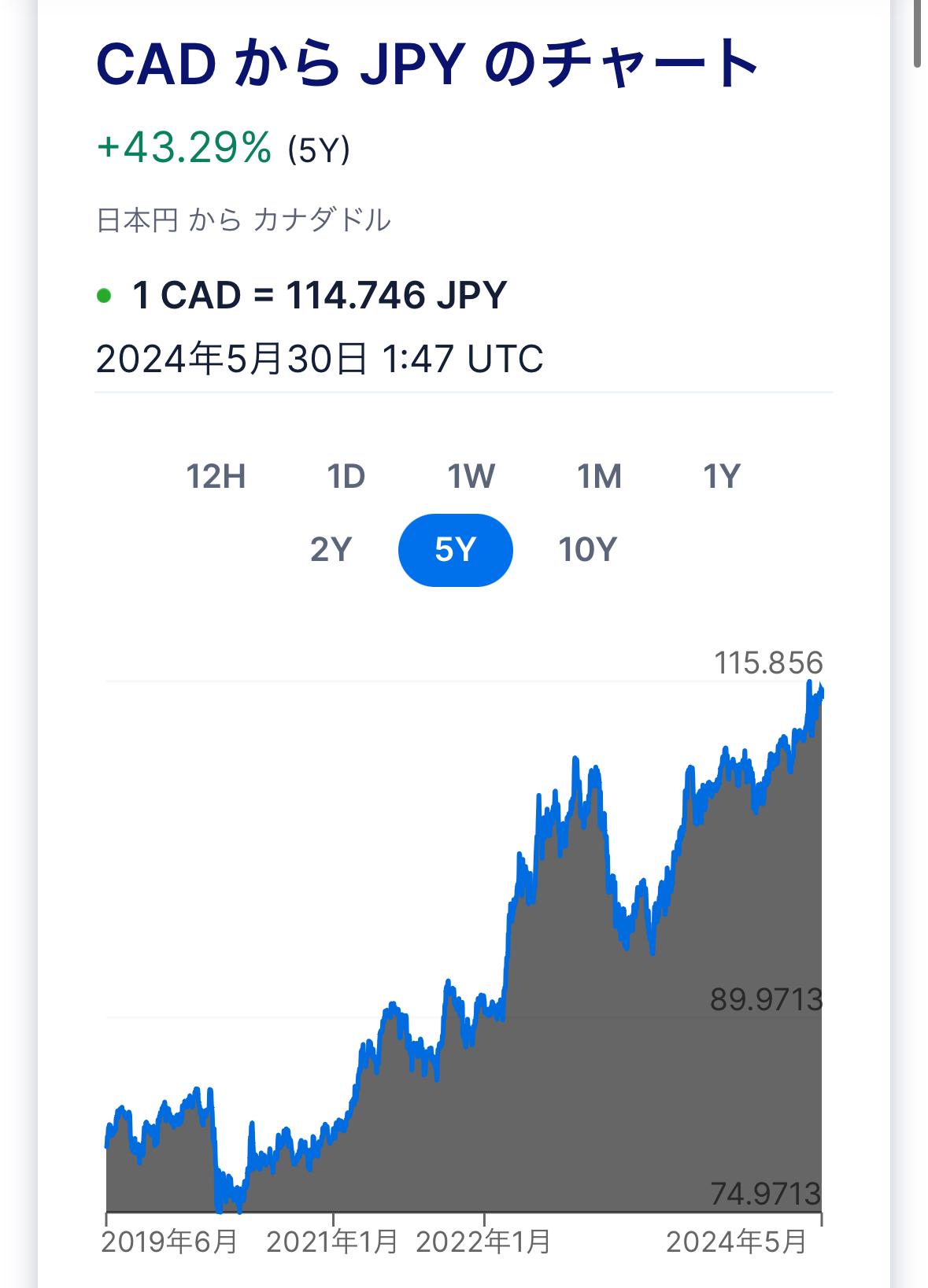
Task: Show the 1W chart period
Action: [x=471, y=477]
